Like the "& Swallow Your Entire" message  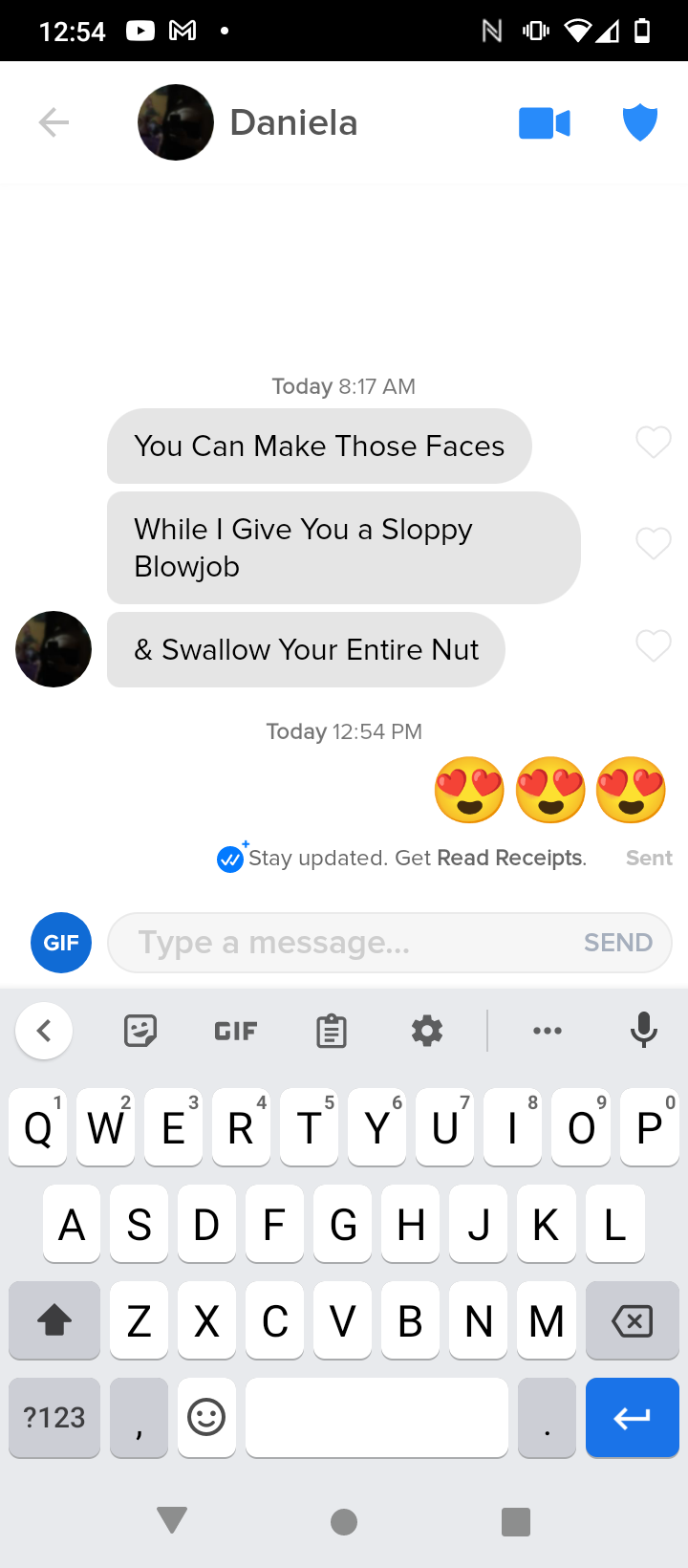click(x=654, y=646)
